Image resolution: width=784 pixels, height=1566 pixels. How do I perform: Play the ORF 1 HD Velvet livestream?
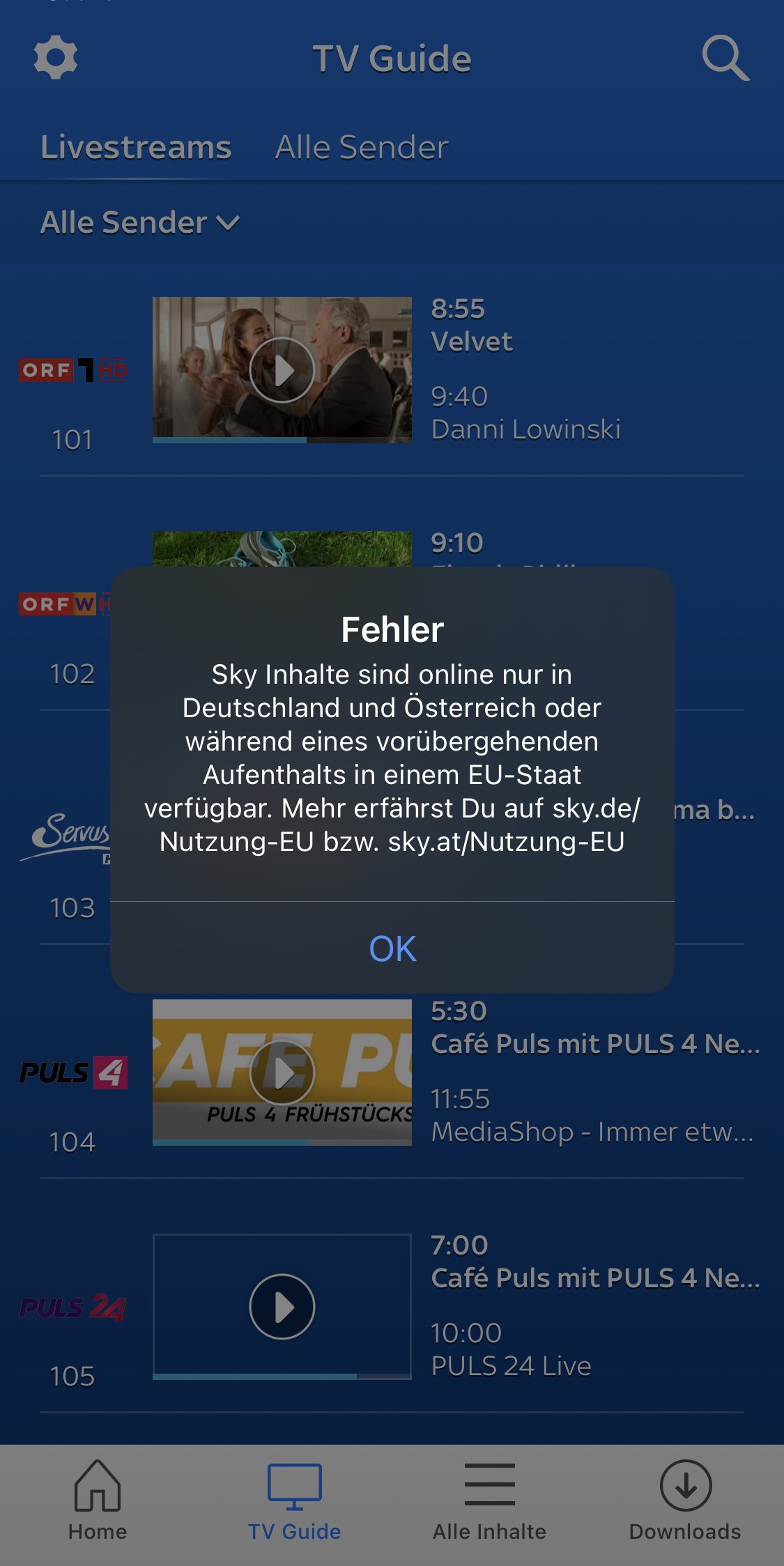pyautogui.click(x=282, y=370)
